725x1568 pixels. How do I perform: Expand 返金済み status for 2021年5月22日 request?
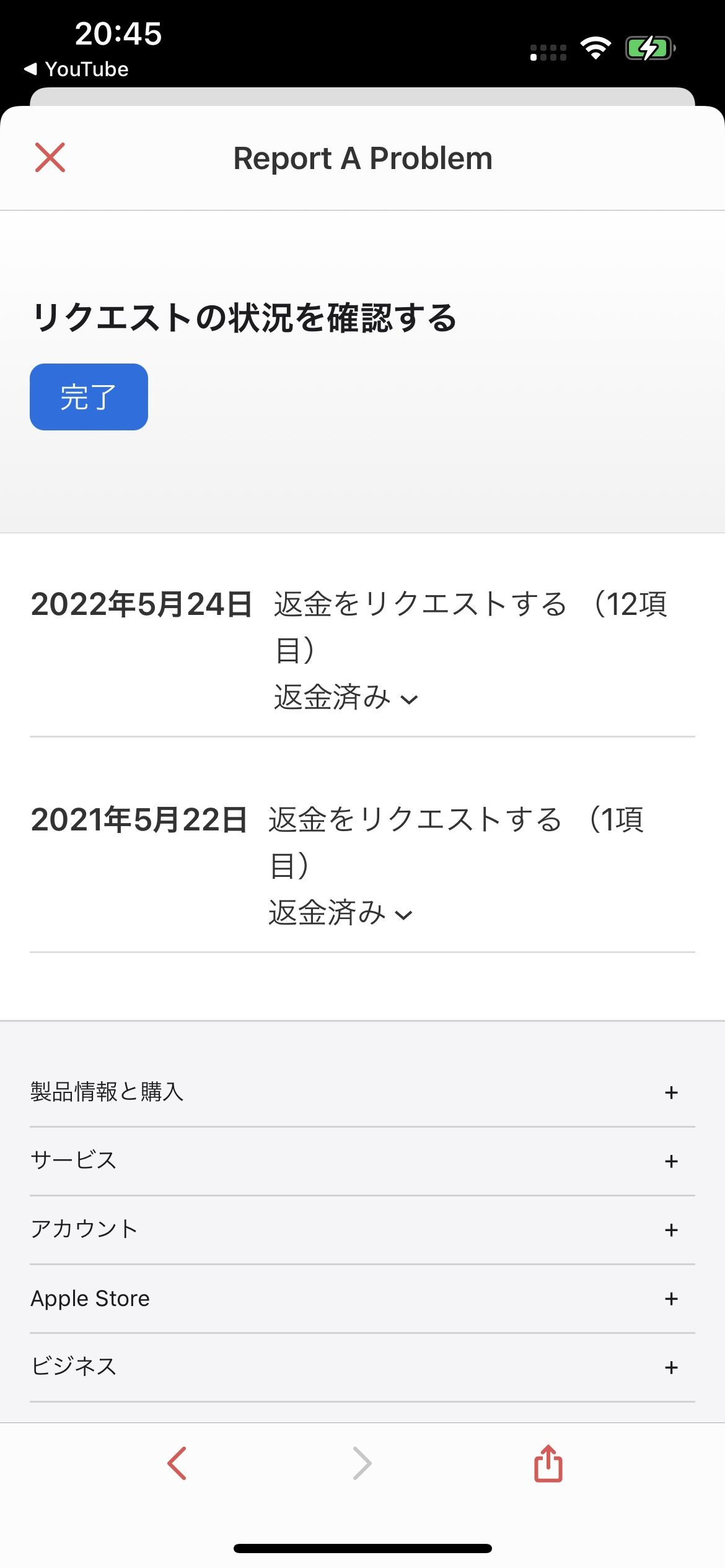[x=340, y=913]
